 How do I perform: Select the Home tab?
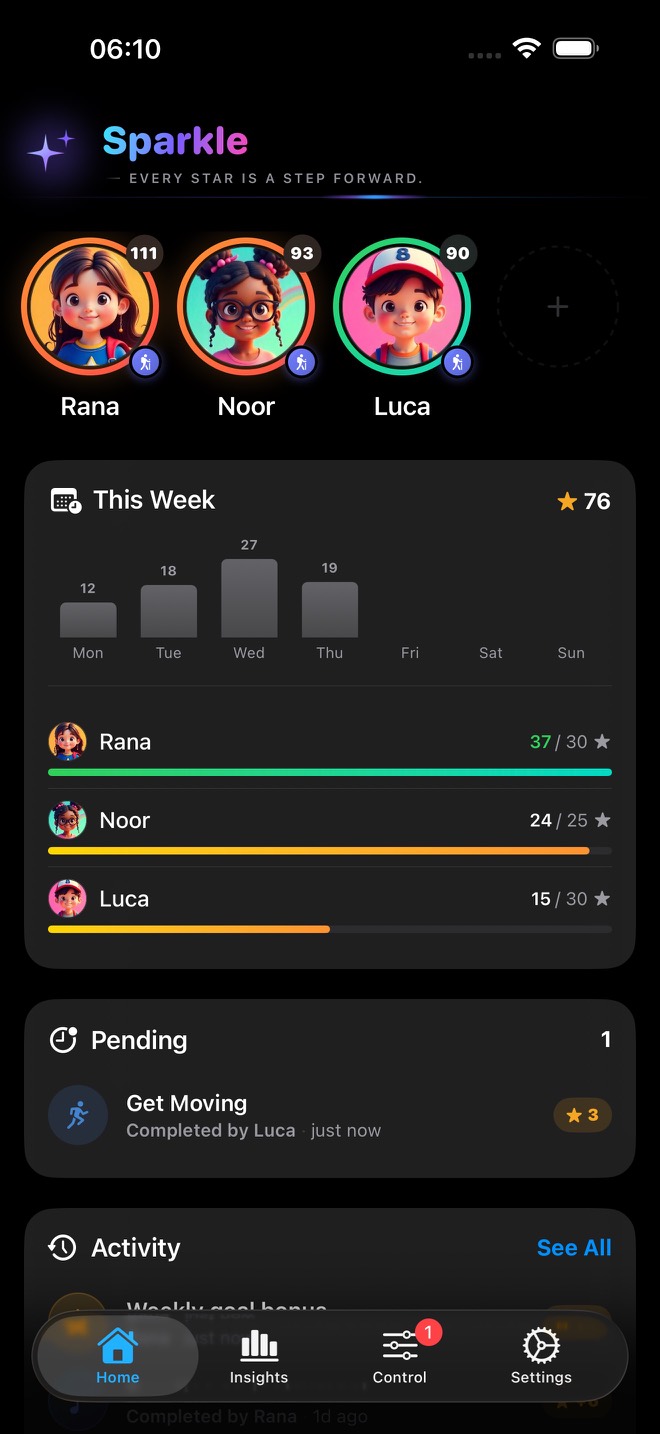117,1356
